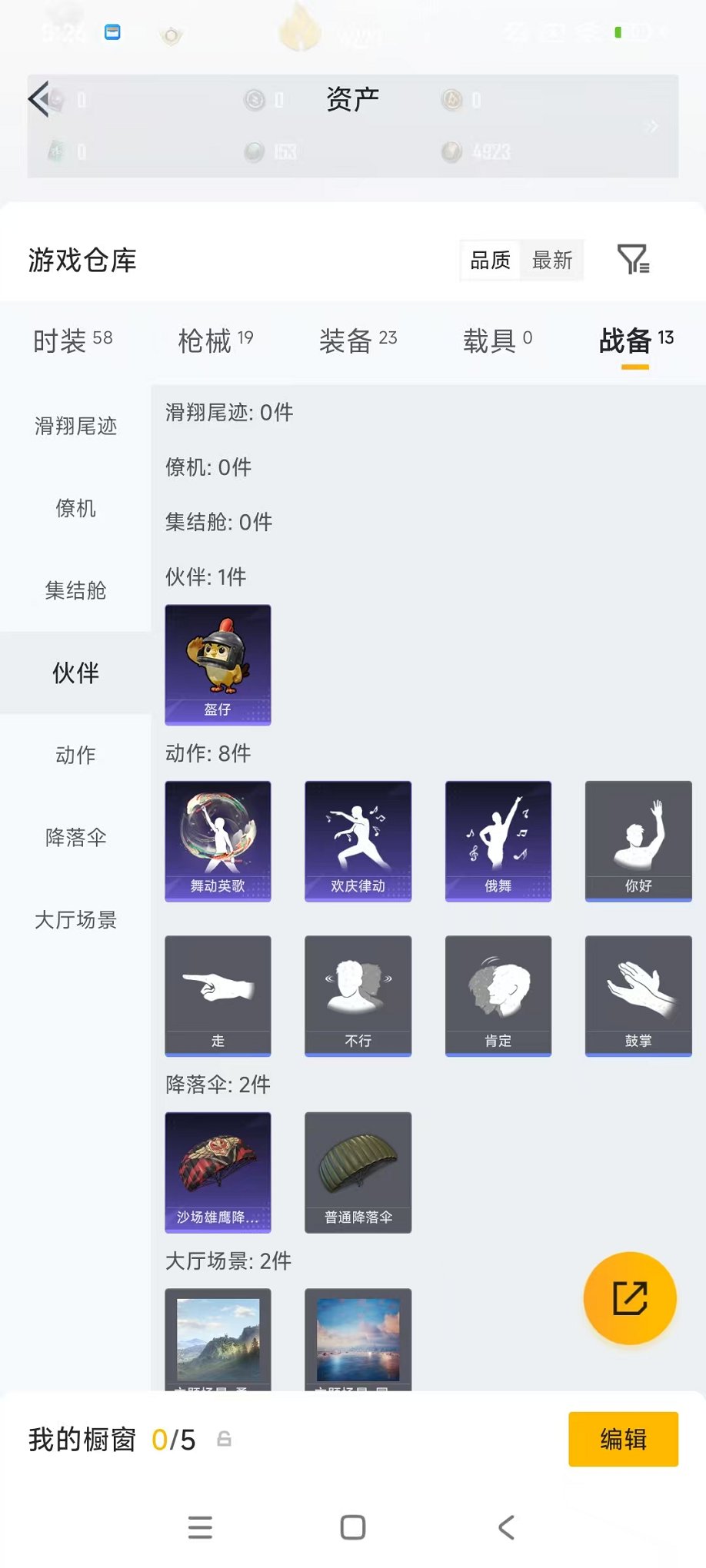This screenshot has height=1568, width=706.
Task: Select the 走 pointing emote
Action: [x=218, y=995]
